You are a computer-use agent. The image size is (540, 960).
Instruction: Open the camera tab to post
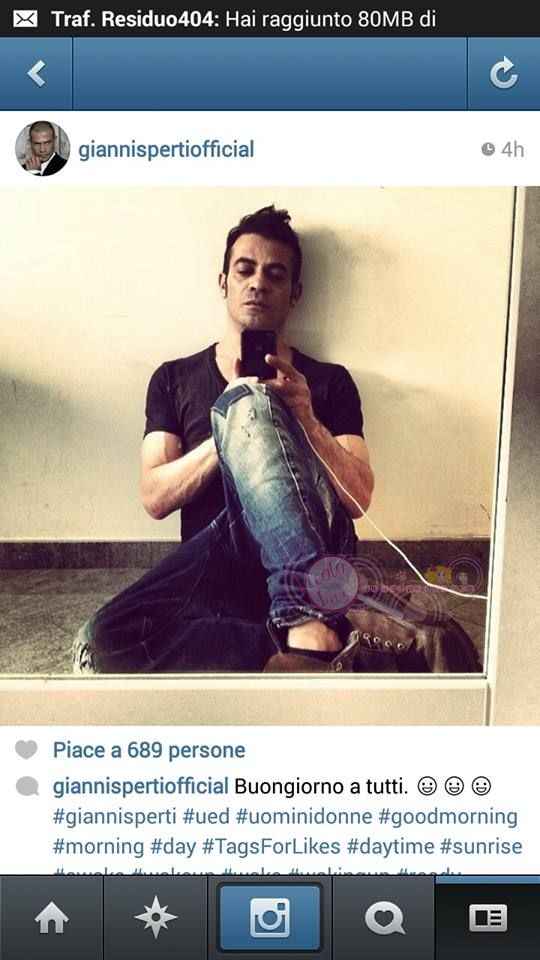pyautogui.click(x=269, y=918)
